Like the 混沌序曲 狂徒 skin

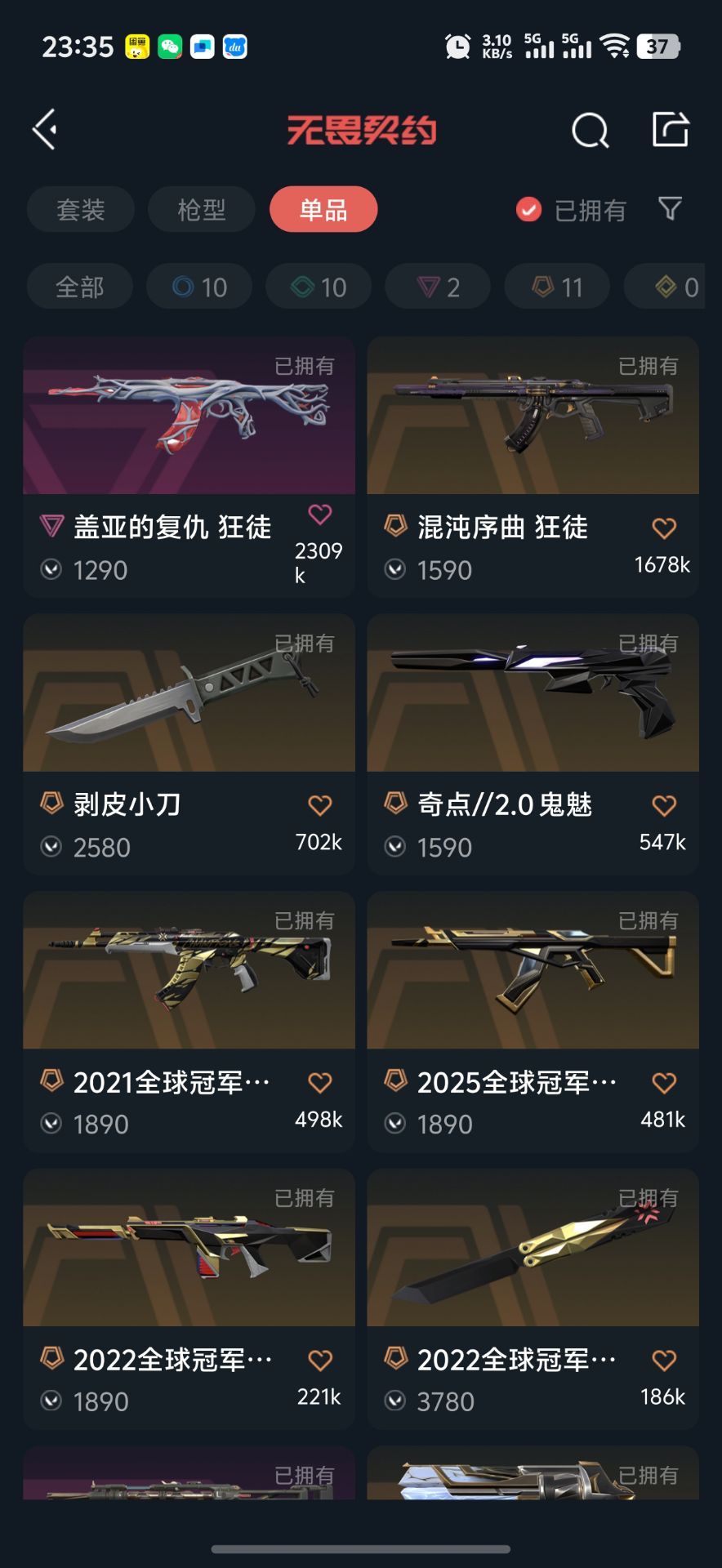pyautogui.click(x=664, y=528)
